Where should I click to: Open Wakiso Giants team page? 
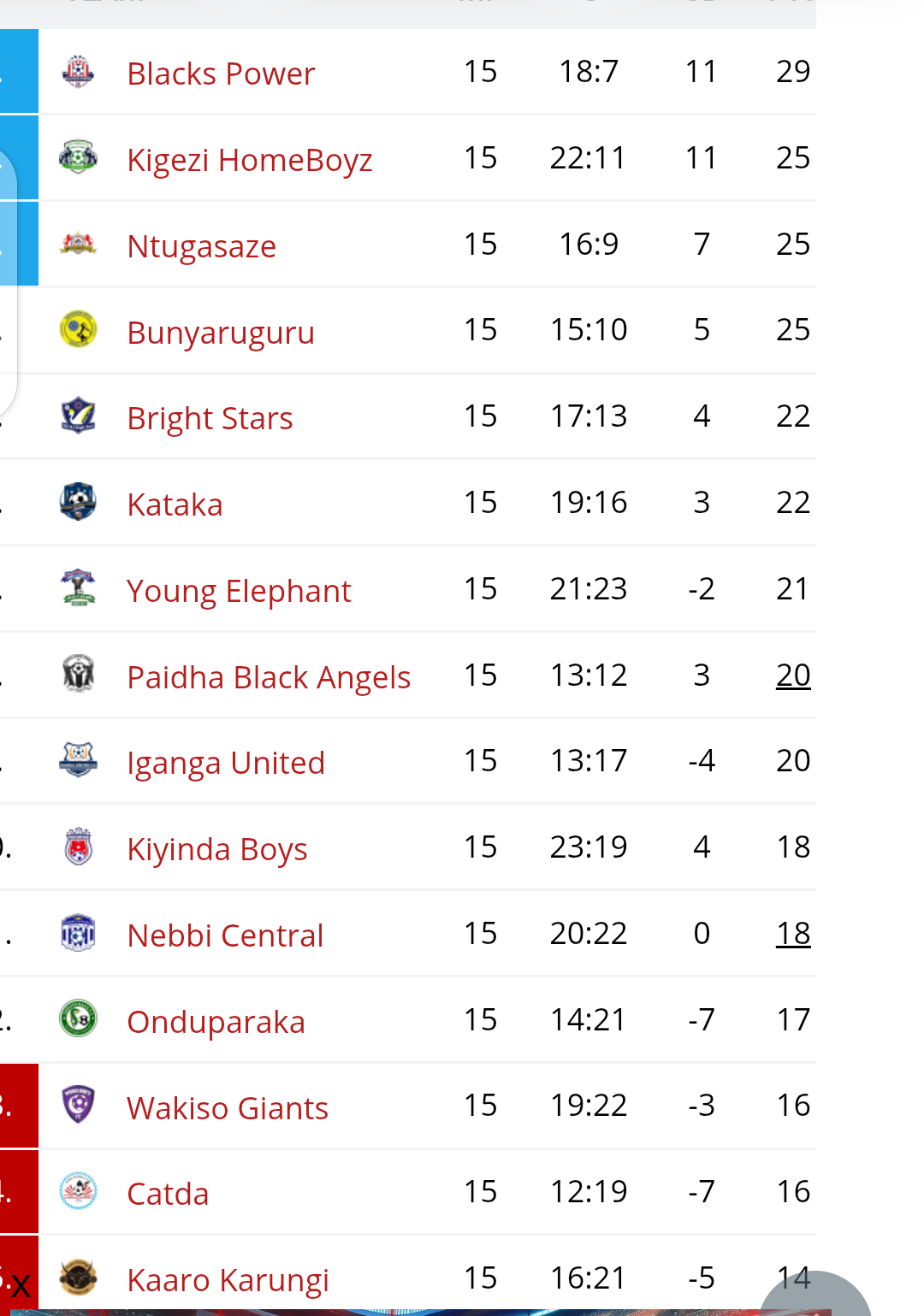click(x=228, y=1108)
